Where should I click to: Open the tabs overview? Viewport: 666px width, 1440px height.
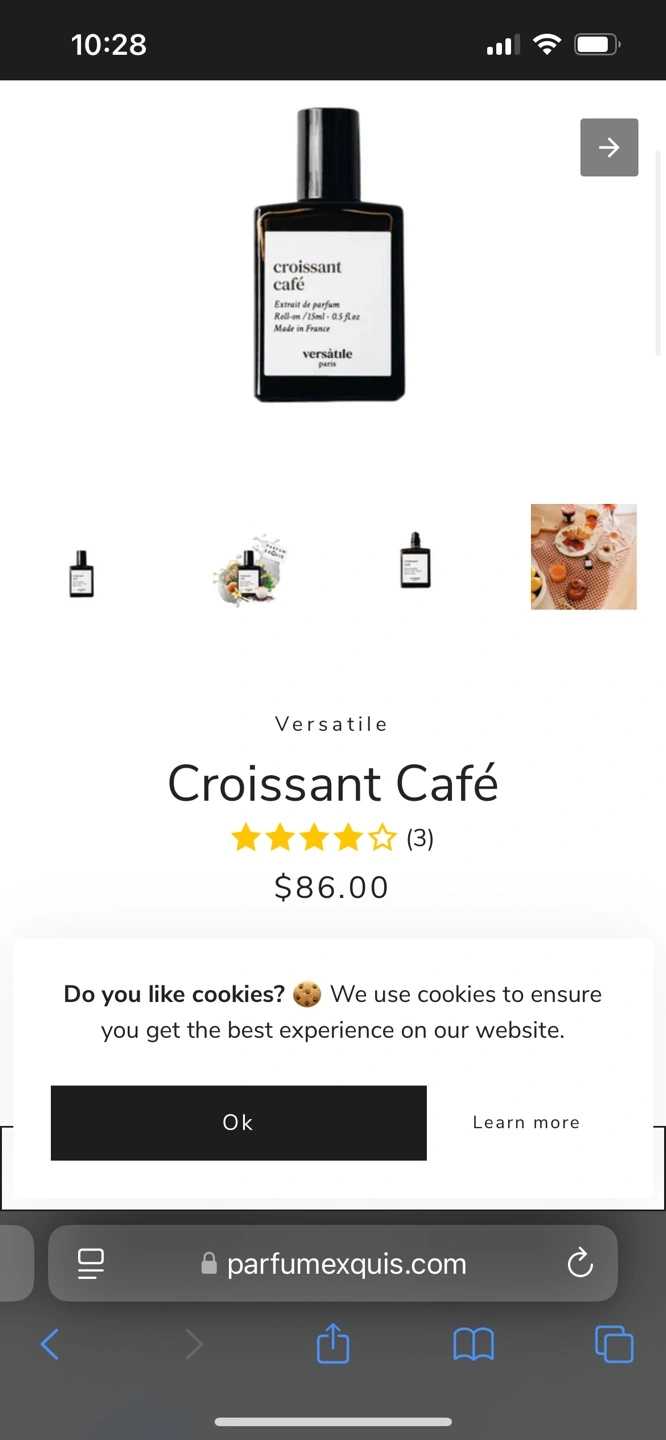point(614,1344)
